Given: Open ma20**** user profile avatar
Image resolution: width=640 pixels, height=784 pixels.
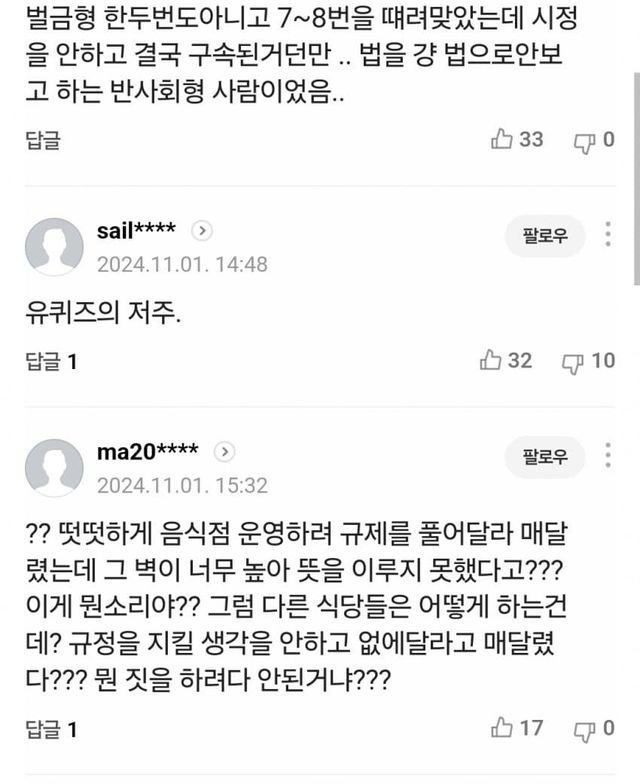Looking at the screenshot, I should point(54,467).
